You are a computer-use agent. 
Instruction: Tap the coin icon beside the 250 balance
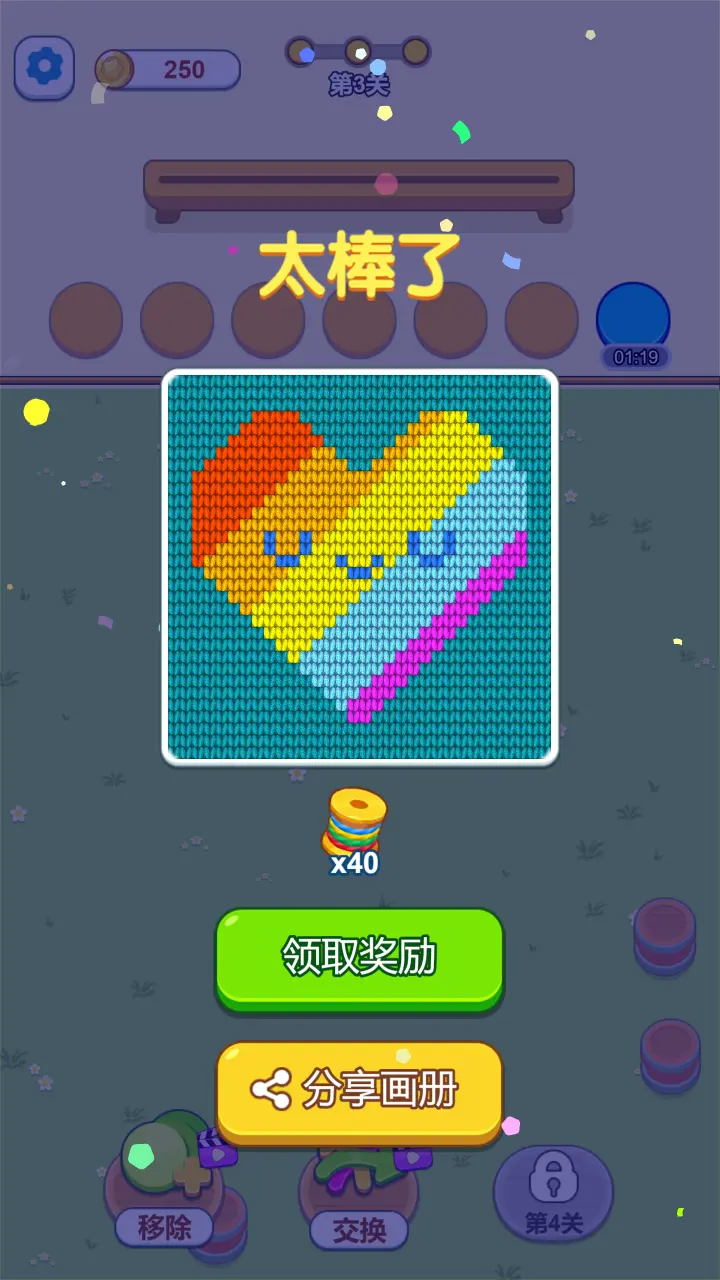point(113,67)
